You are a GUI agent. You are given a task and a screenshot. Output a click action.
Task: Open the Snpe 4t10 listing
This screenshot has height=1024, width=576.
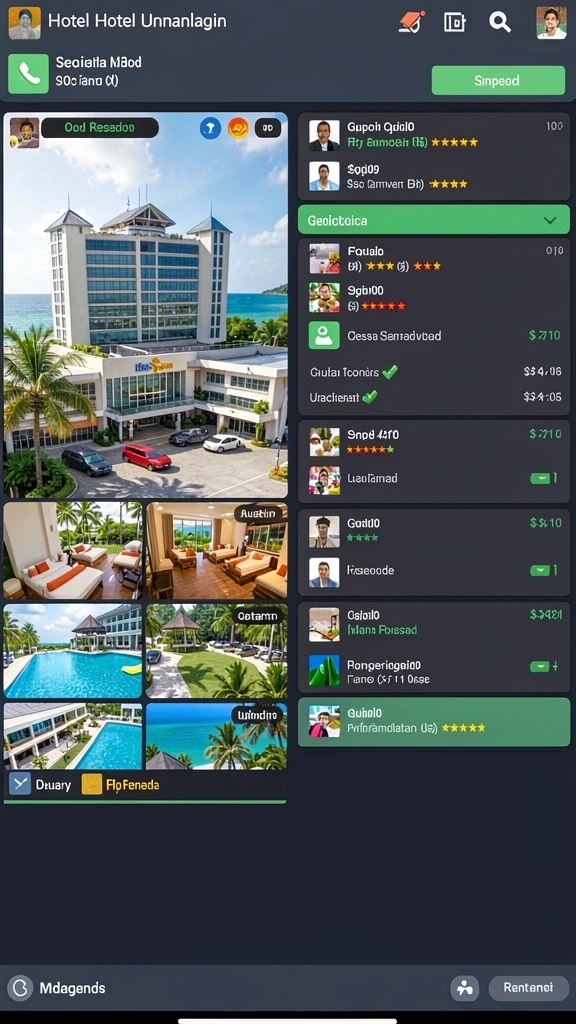(434, 441)
